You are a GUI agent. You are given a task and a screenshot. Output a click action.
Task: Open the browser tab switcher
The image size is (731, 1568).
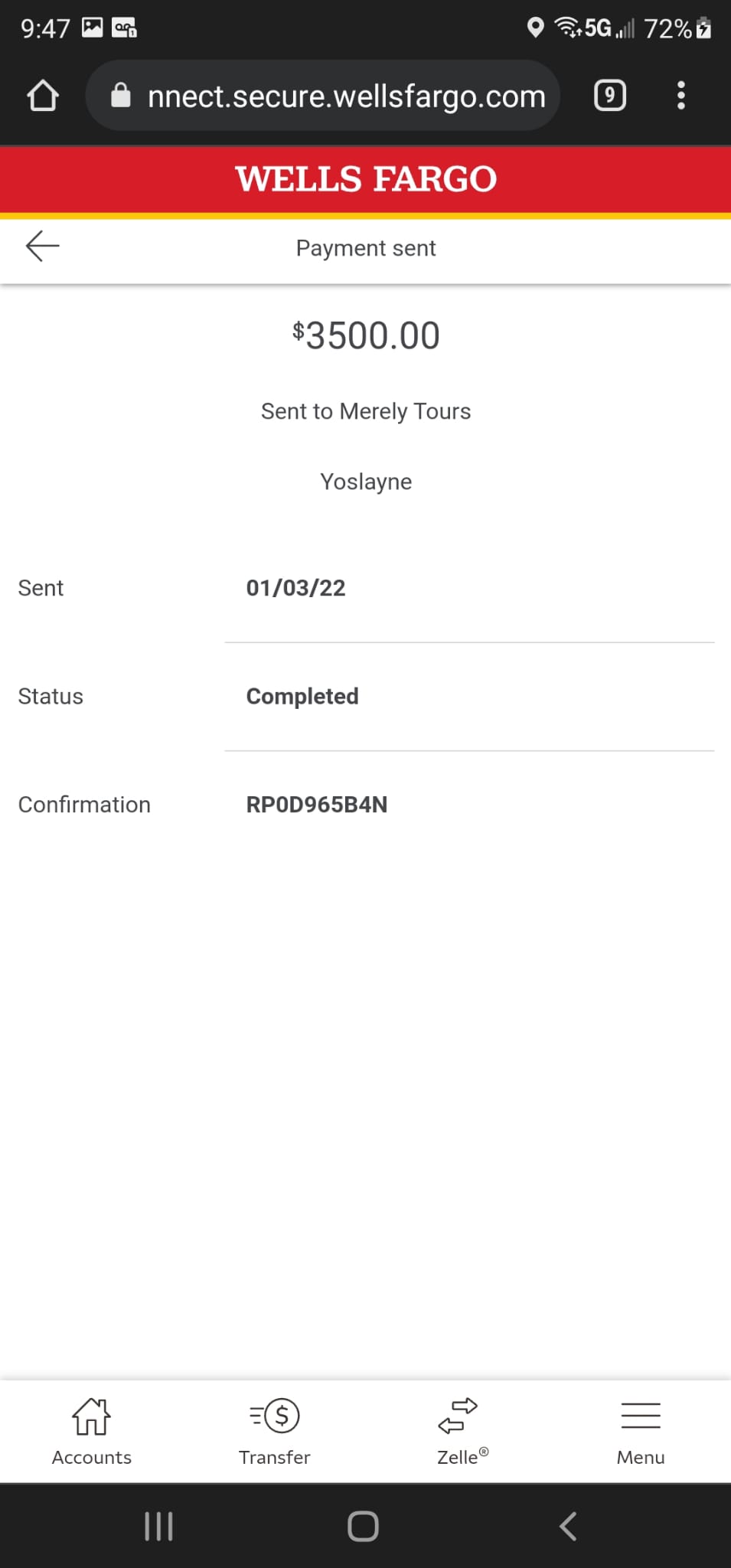click(x=610, y=96)
